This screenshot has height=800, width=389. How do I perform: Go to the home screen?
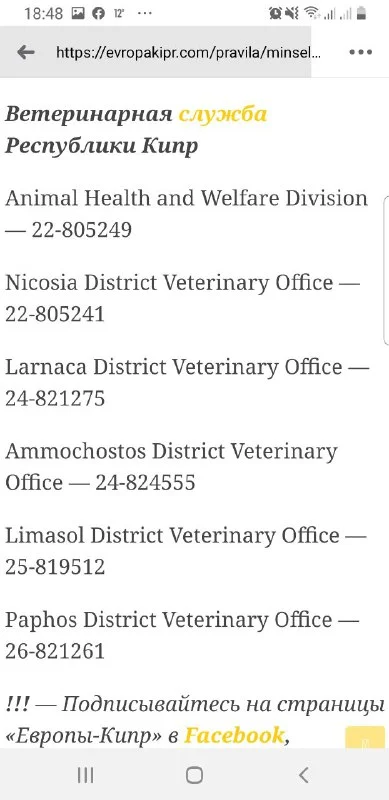pyautogui.click(x=194, y=776)
